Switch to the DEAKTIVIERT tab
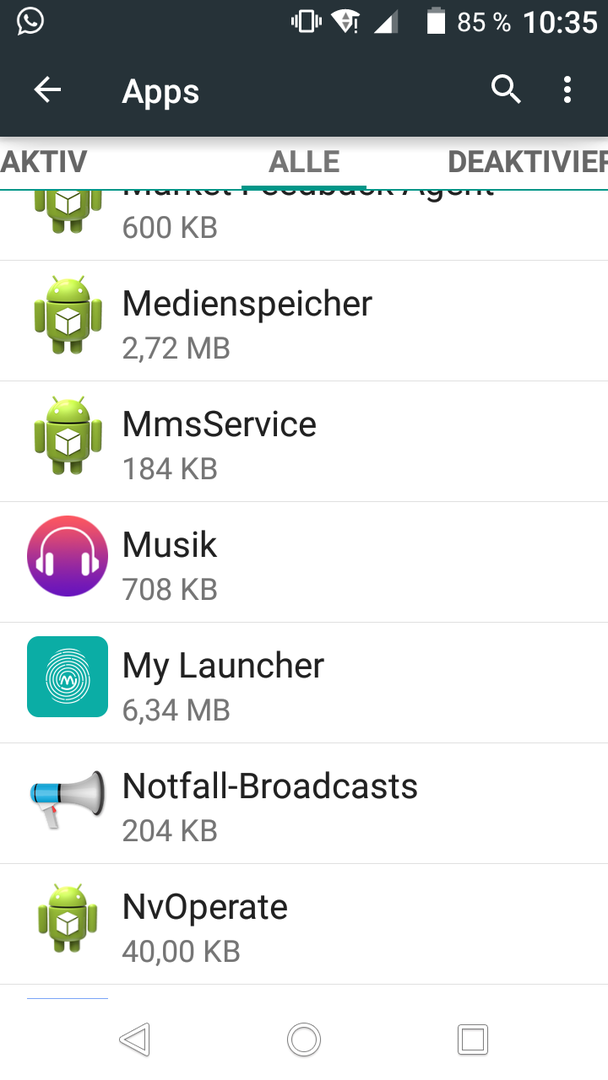 527,162
